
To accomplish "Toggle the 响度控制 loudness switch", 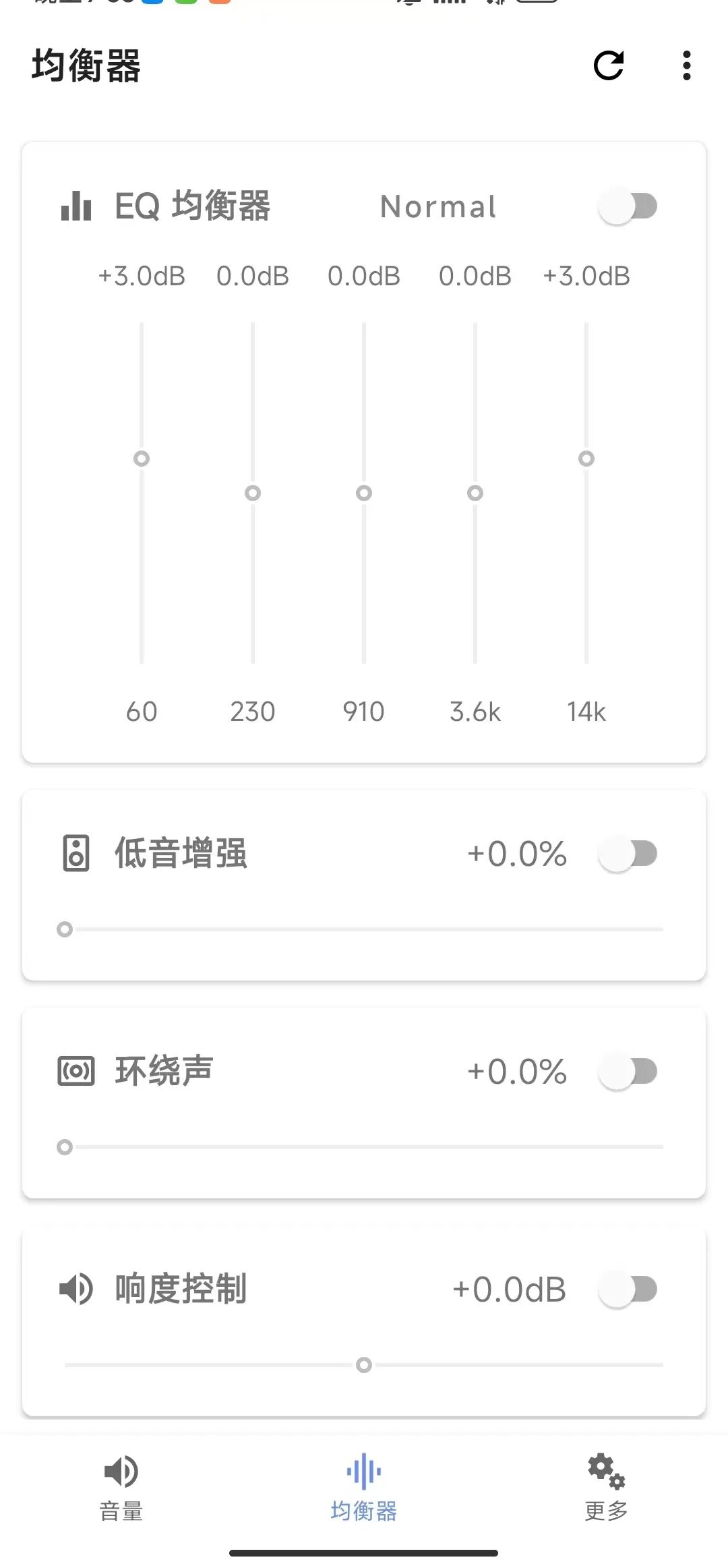I will point(628,1289).
